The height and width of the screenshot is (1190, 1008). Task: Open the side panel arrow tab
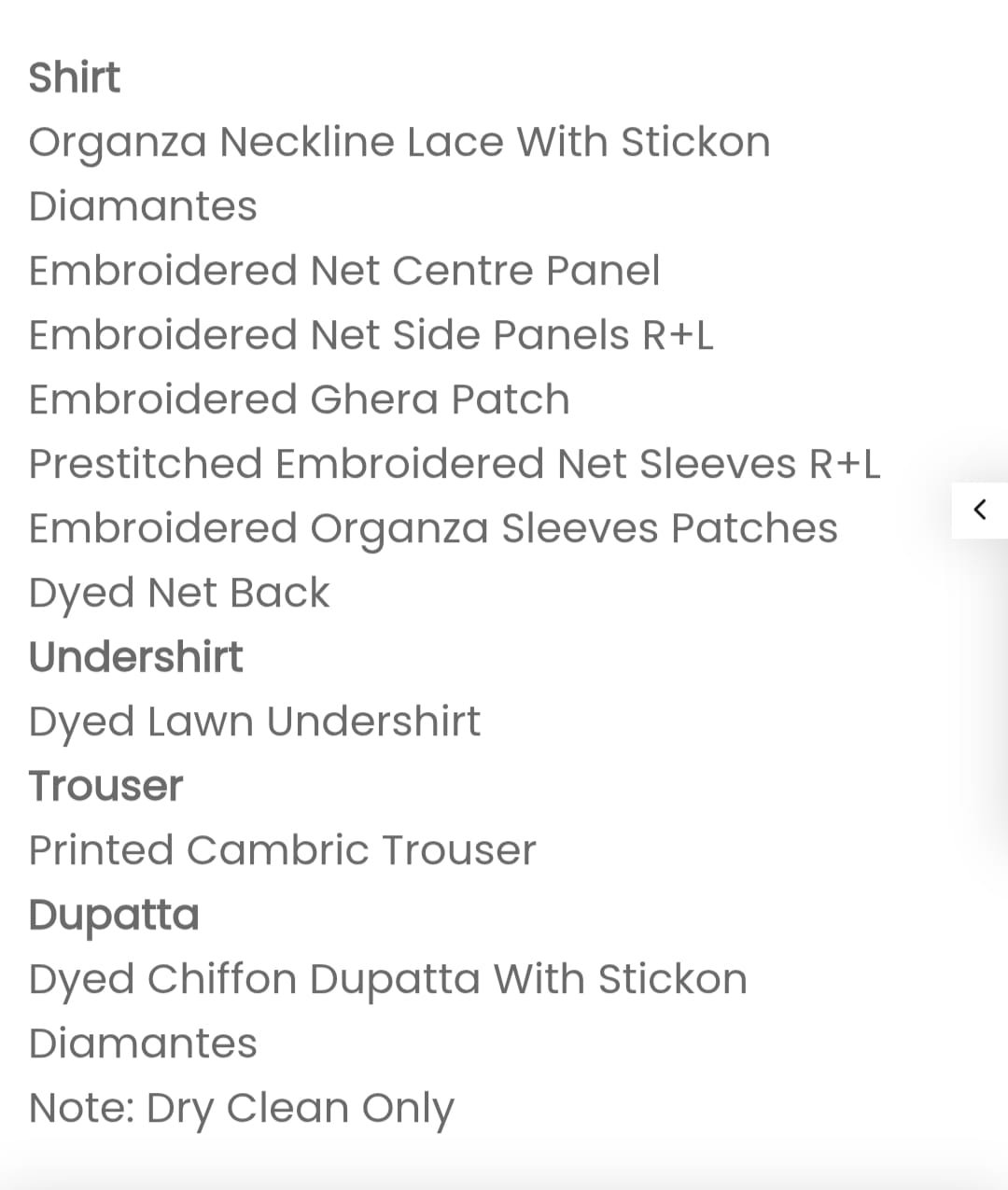(979, 510)
